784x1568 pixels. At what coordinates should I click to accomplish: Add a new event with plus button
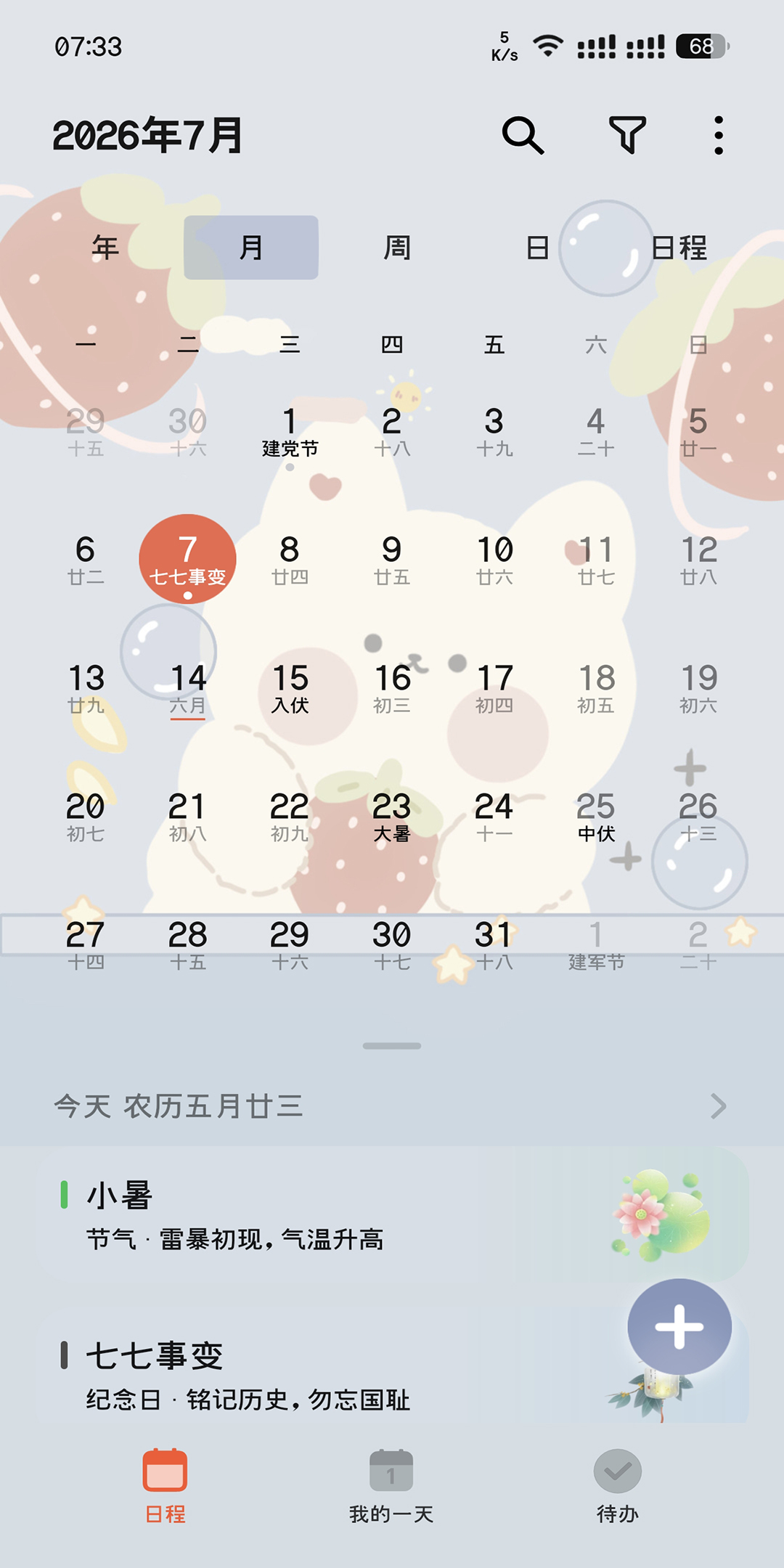(679, 1327)
